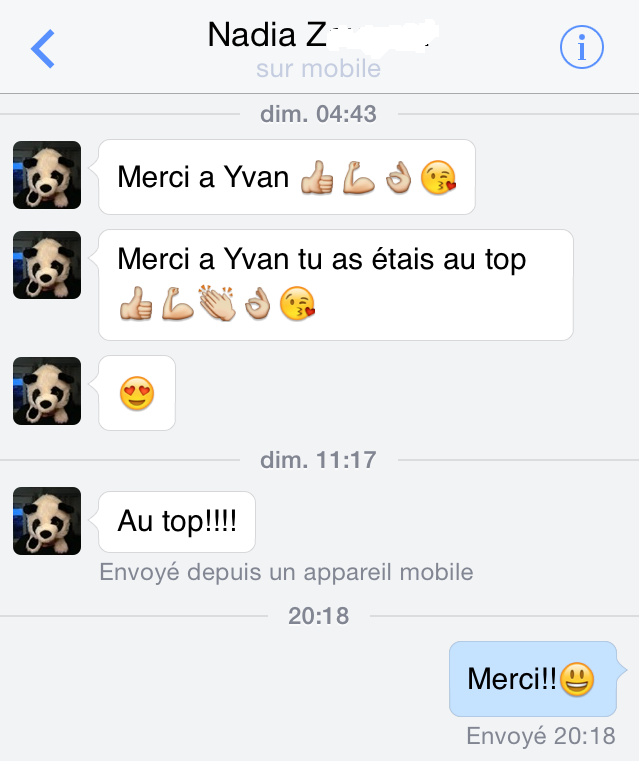Open Nadia's panda avatar next to "Au top!!!!"
The image size is (639, 761).
(x=47, y=521)
